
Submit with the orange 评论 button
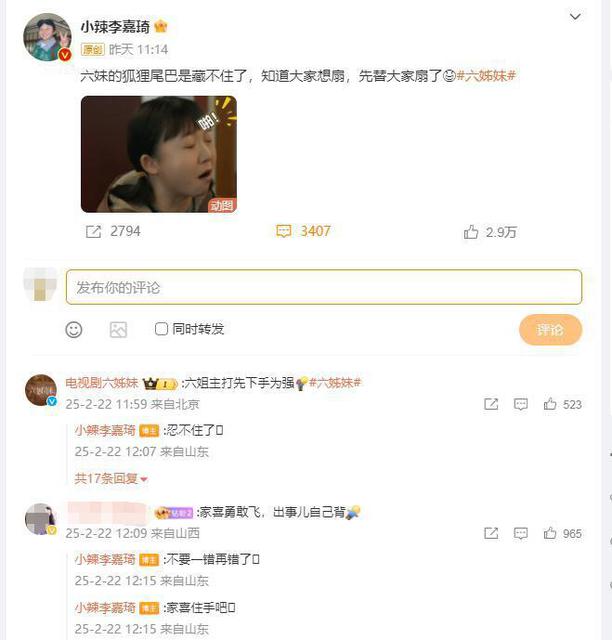[x=550, y=329]
